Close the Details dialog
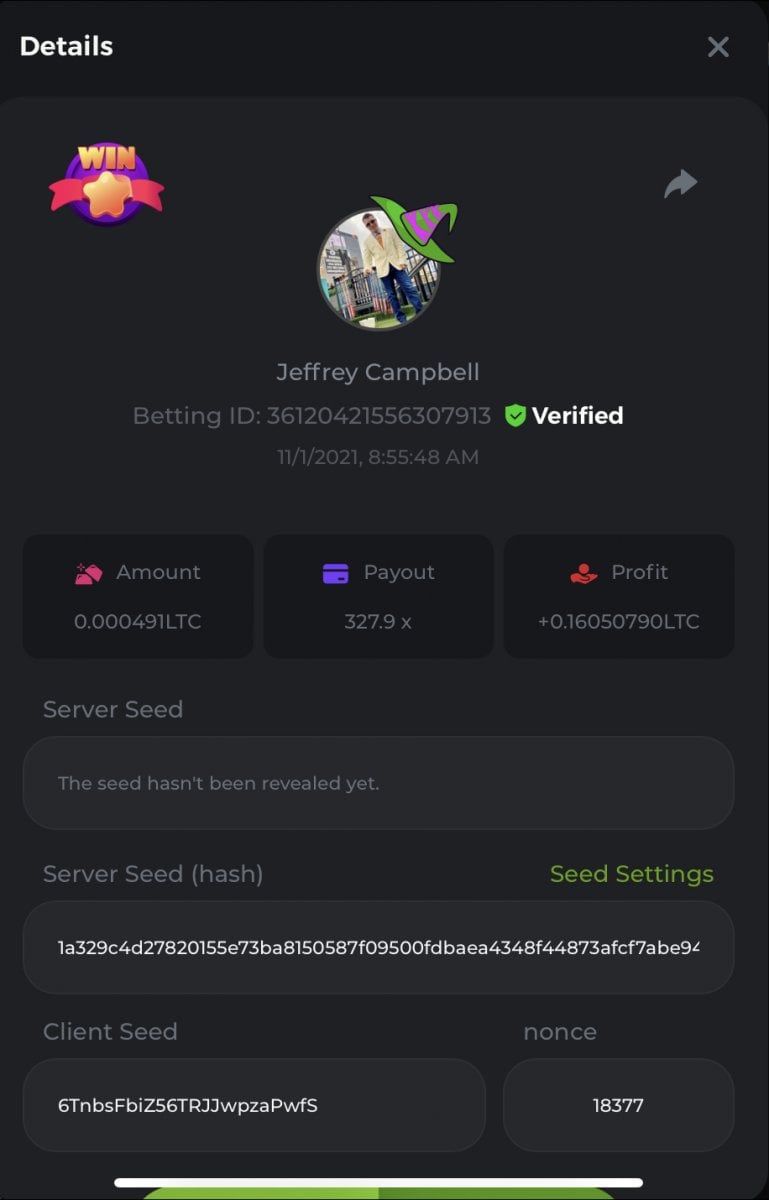 click(x=718, y=47)
